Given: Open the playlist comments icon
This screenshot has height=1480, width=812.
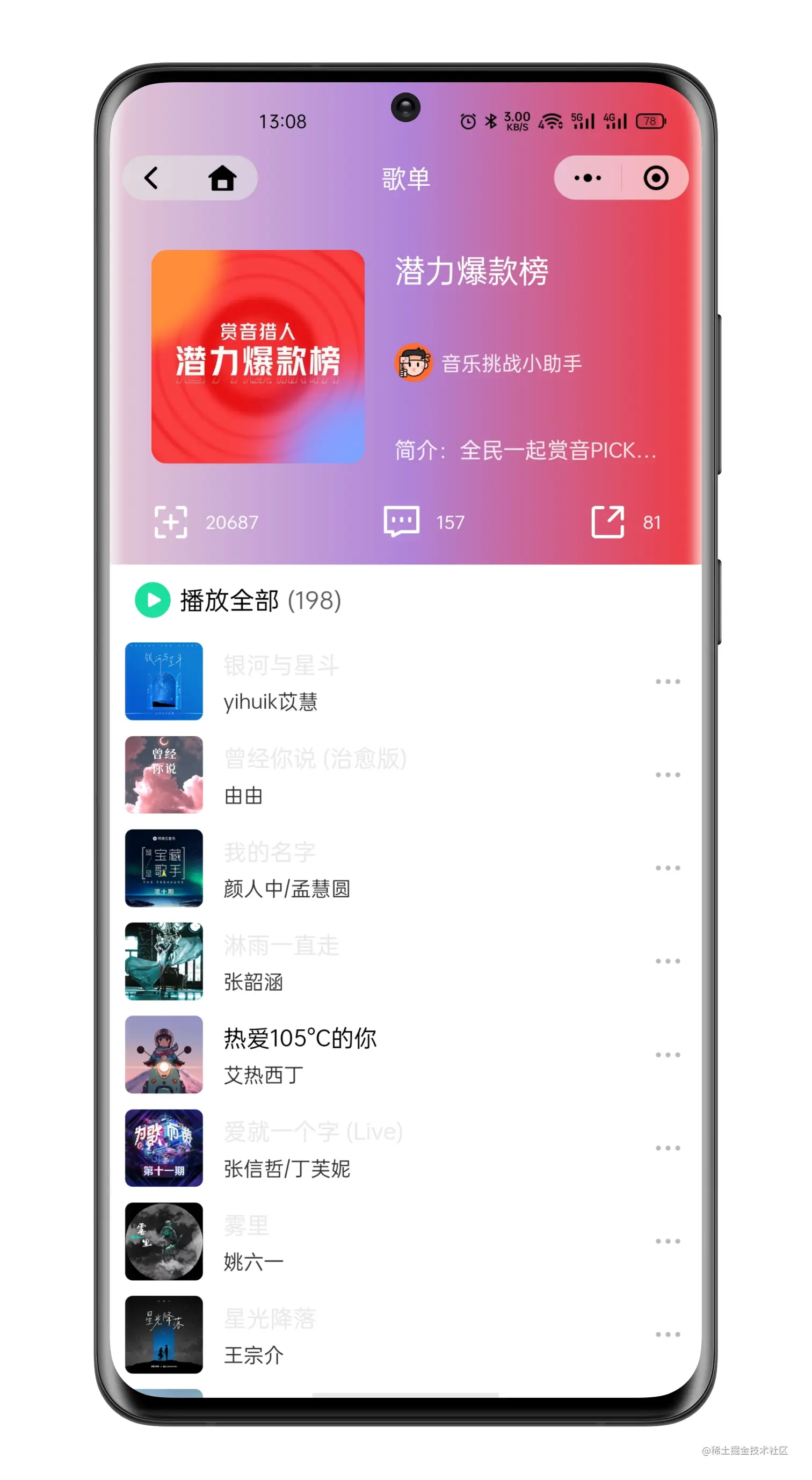Looking at the screenshot, I should coord(401,521).
